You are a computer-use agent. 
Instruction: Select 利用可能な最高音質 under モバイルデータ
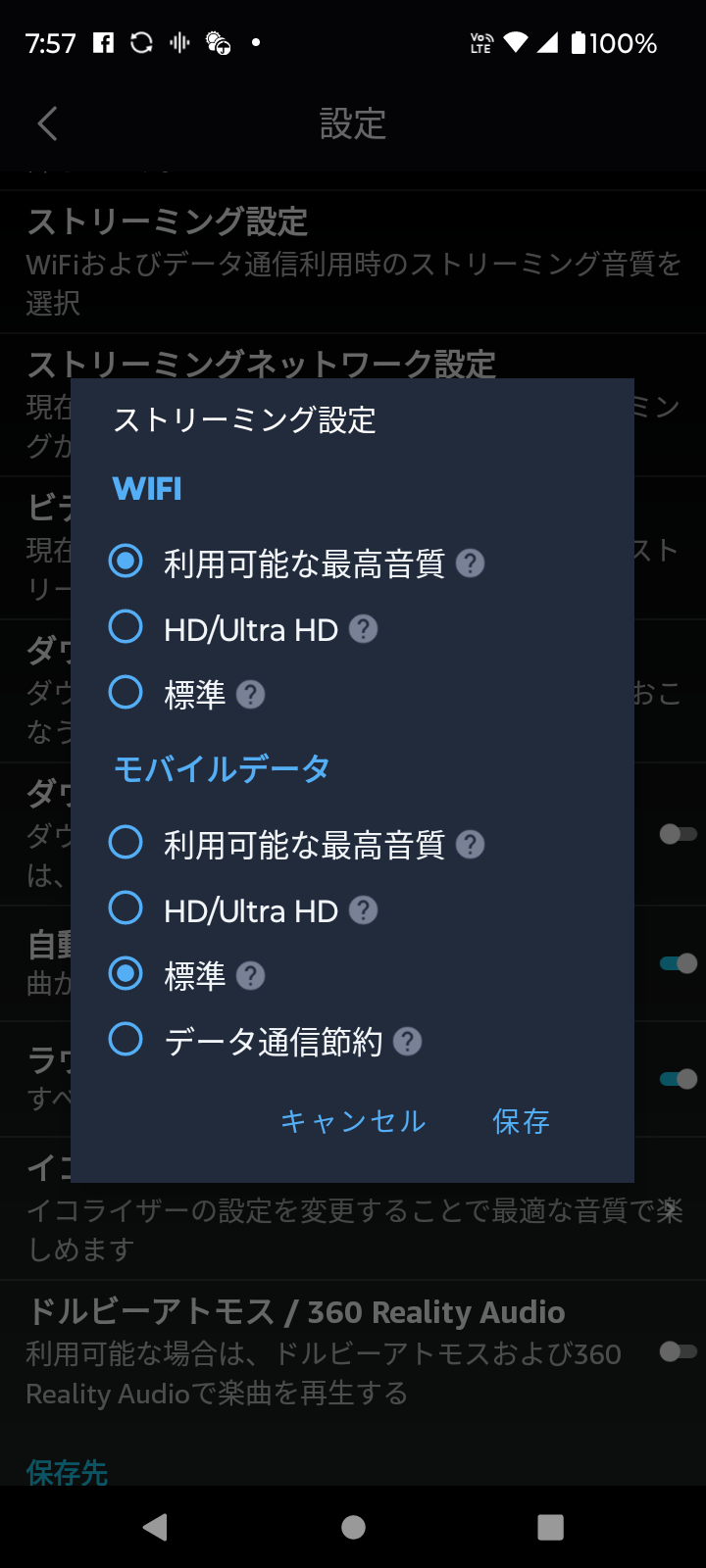(x=126, y=841)
